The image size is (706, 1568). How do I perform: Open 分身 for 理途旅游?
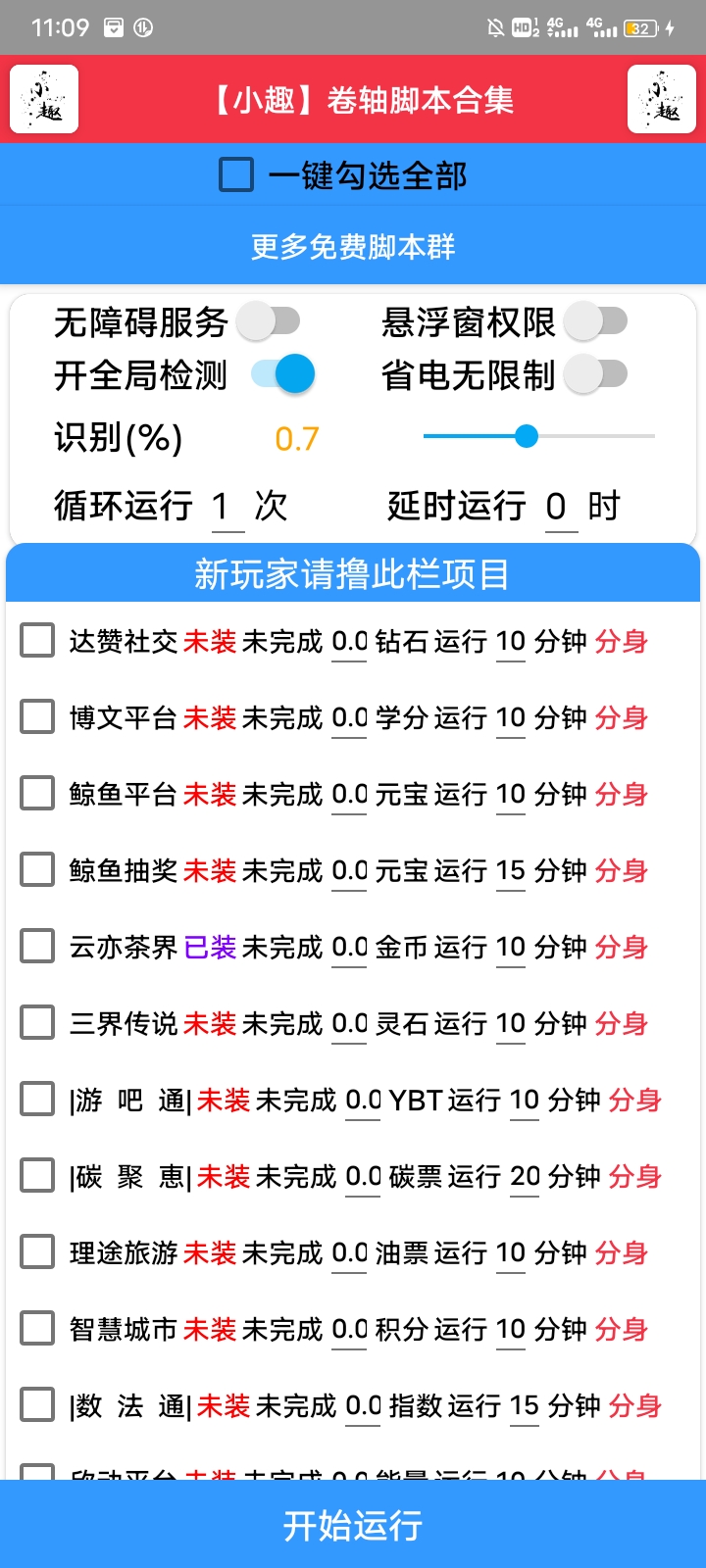[x=623, y=1252]
